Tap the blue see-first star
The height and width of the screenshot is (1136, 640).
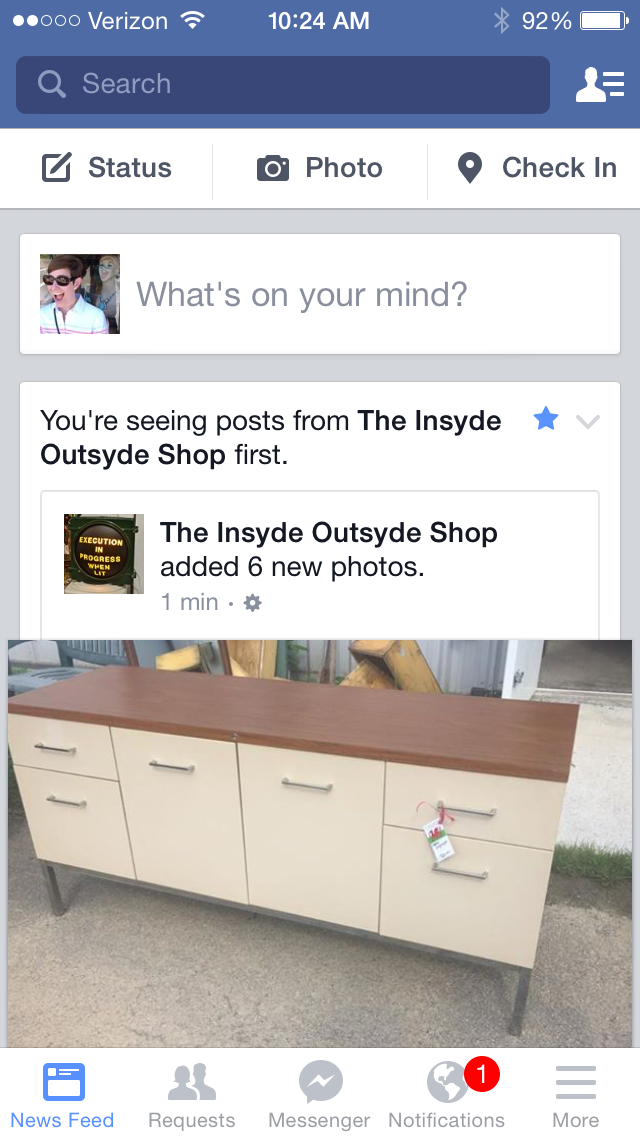[x=545, y=420]
